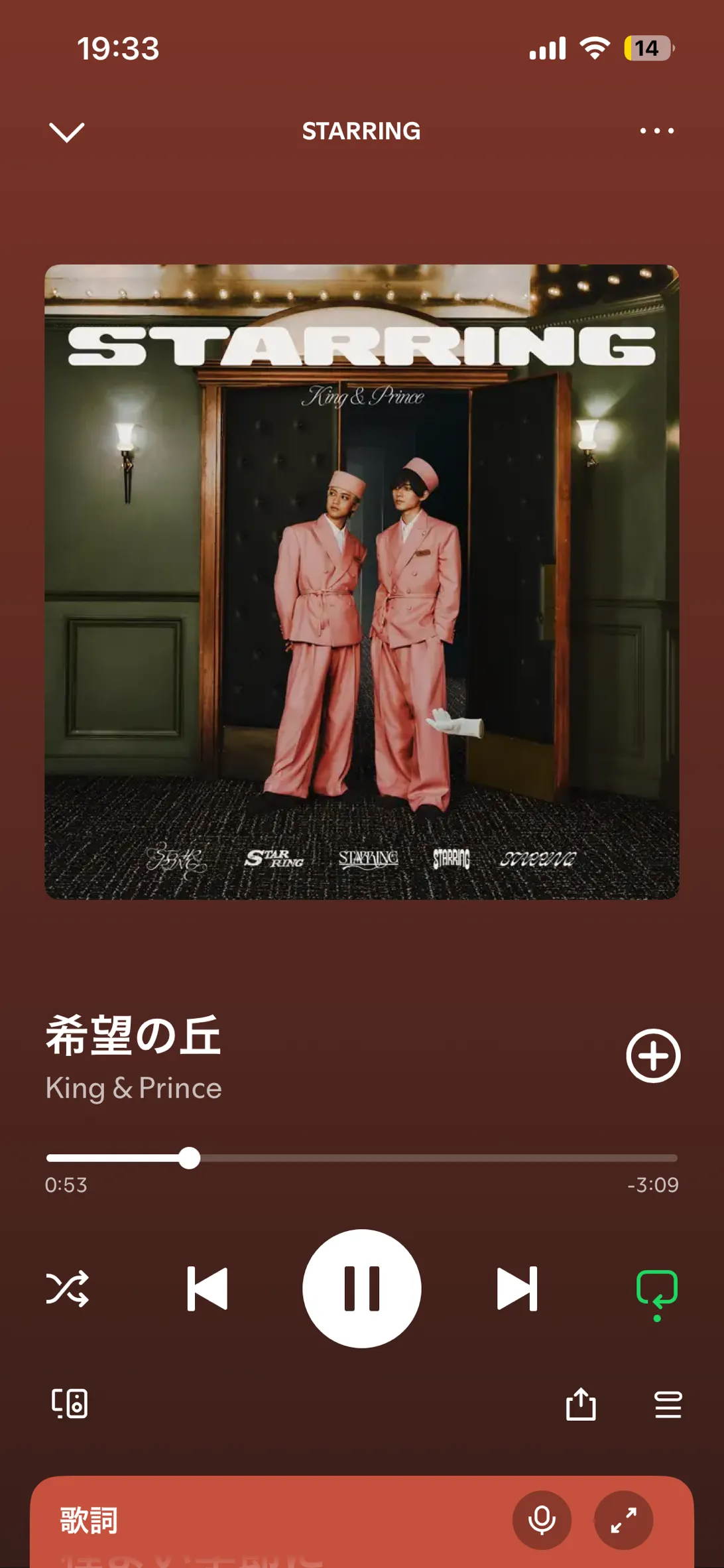724x1568 pixels.
Task: Pause the current song
Action: 361,1288
